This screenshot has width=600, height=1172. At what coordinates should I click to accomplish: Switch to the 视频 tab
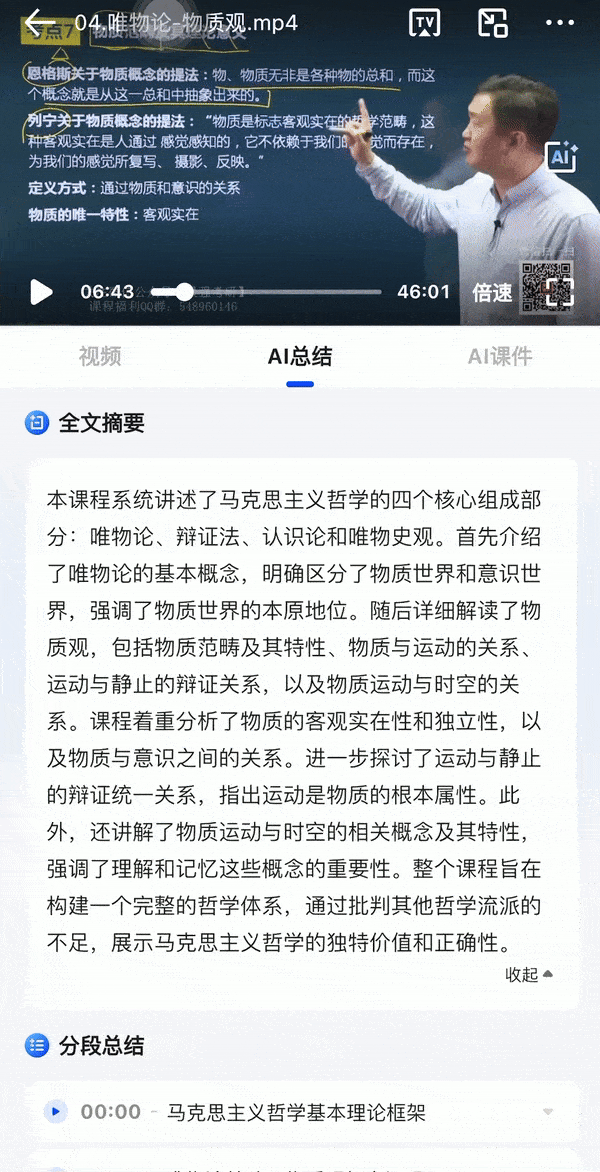tap(100, 357)
